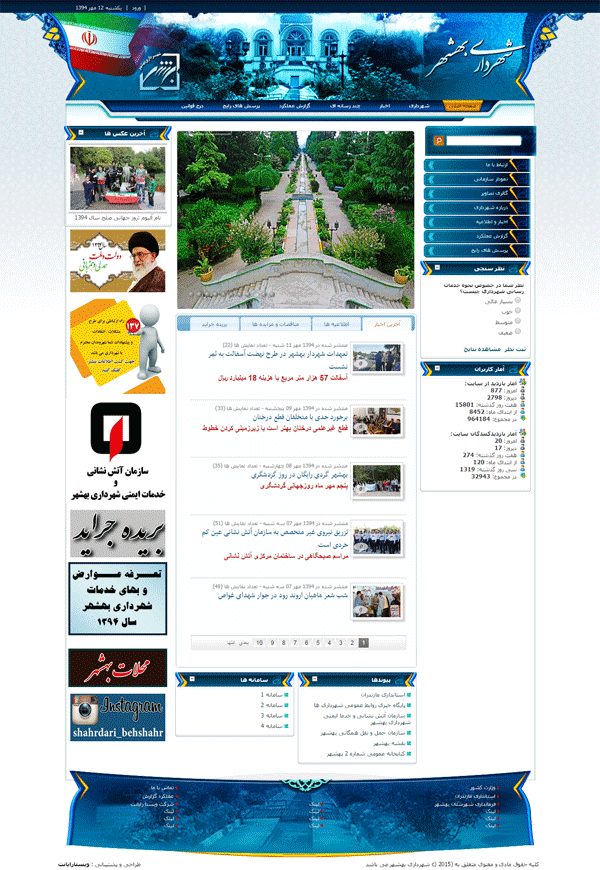
Task: Select the متوسط poll option
Action: 518,321
